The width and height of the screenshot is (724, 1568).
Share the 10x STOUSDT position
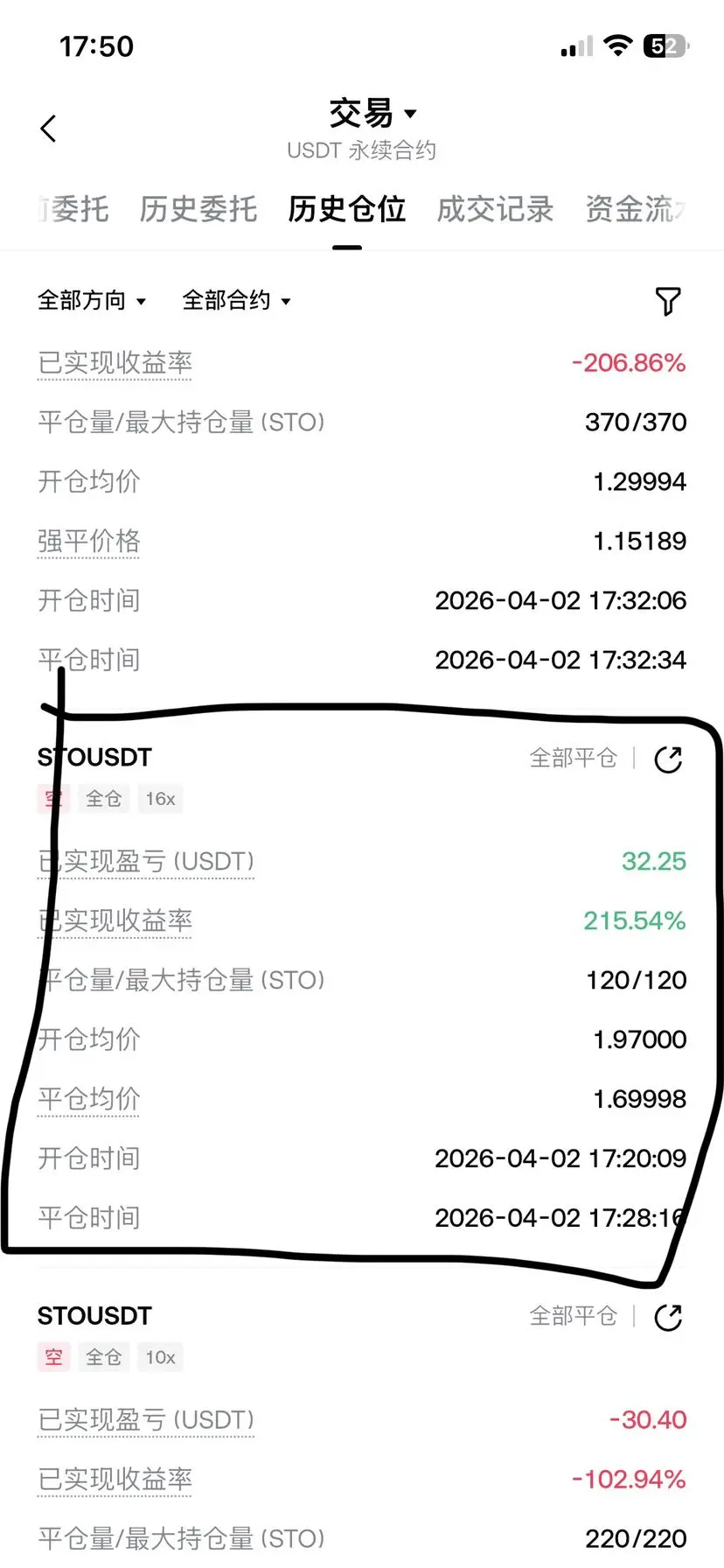click(668, 1317)
